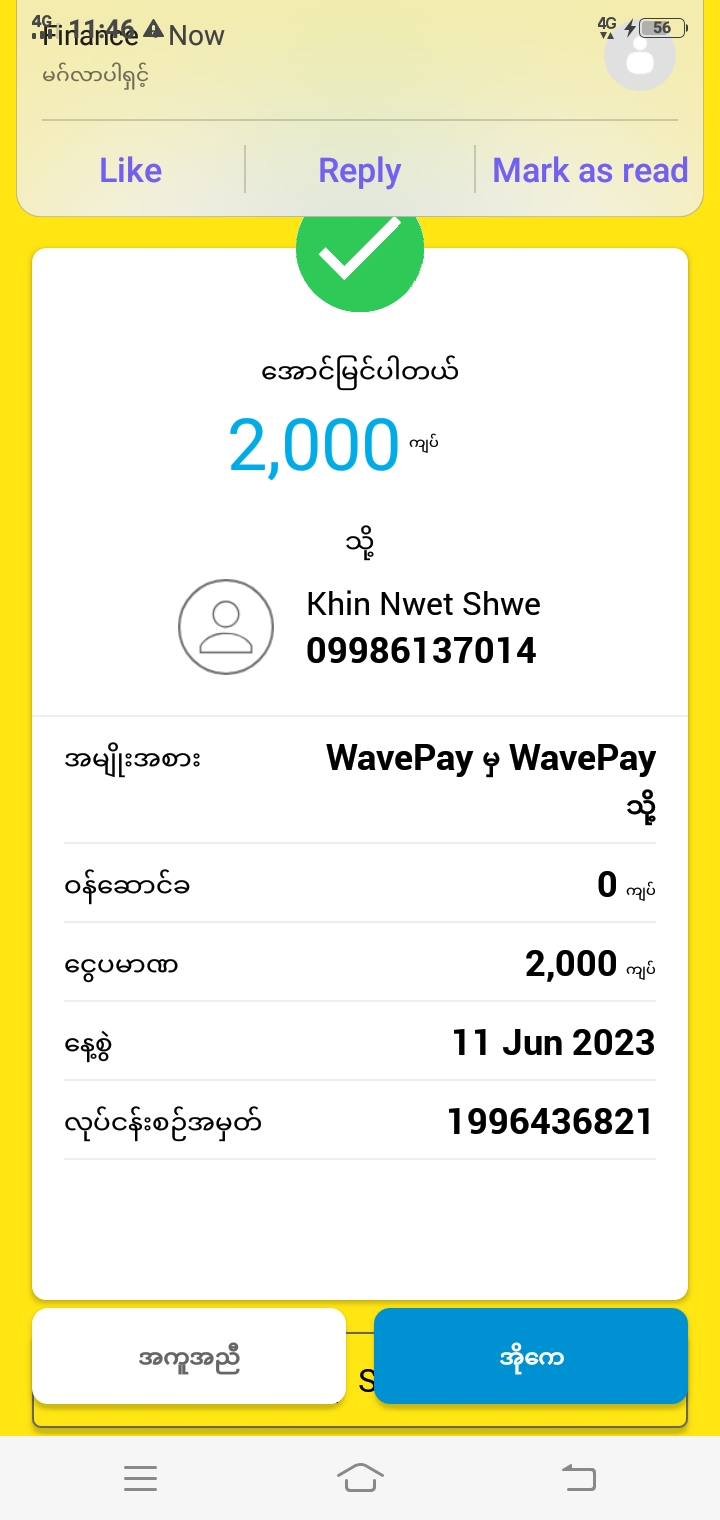Screen dimensions: 720x1520
Task: Reply to the Finance notification
Action: point(359,170)
